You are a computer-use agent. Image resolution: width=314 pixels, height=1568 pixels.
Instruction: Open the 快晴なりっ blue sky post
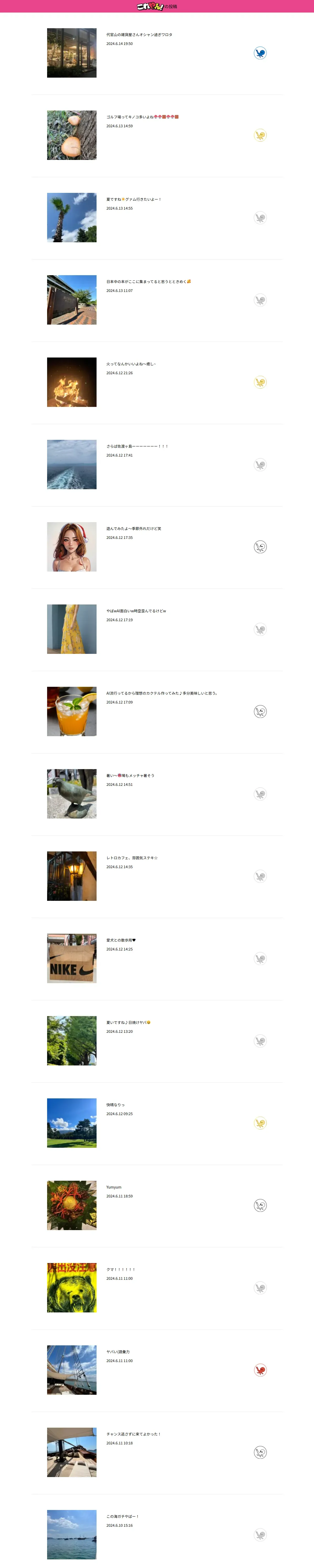click(x=71, y=1122)
